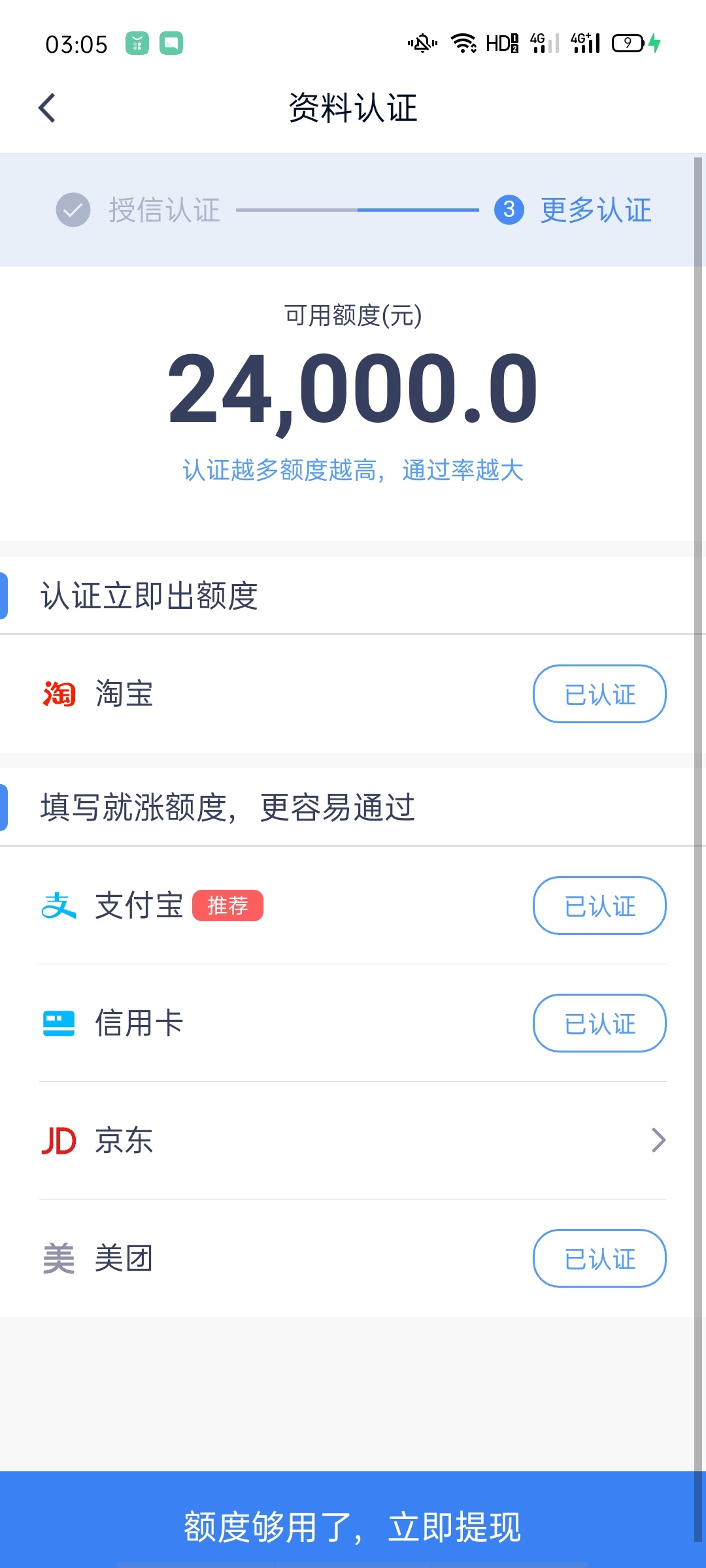Screen dimensions: 706x1568
Task: Open the 京东 authentication row
Action: (x=353, y=1141)
